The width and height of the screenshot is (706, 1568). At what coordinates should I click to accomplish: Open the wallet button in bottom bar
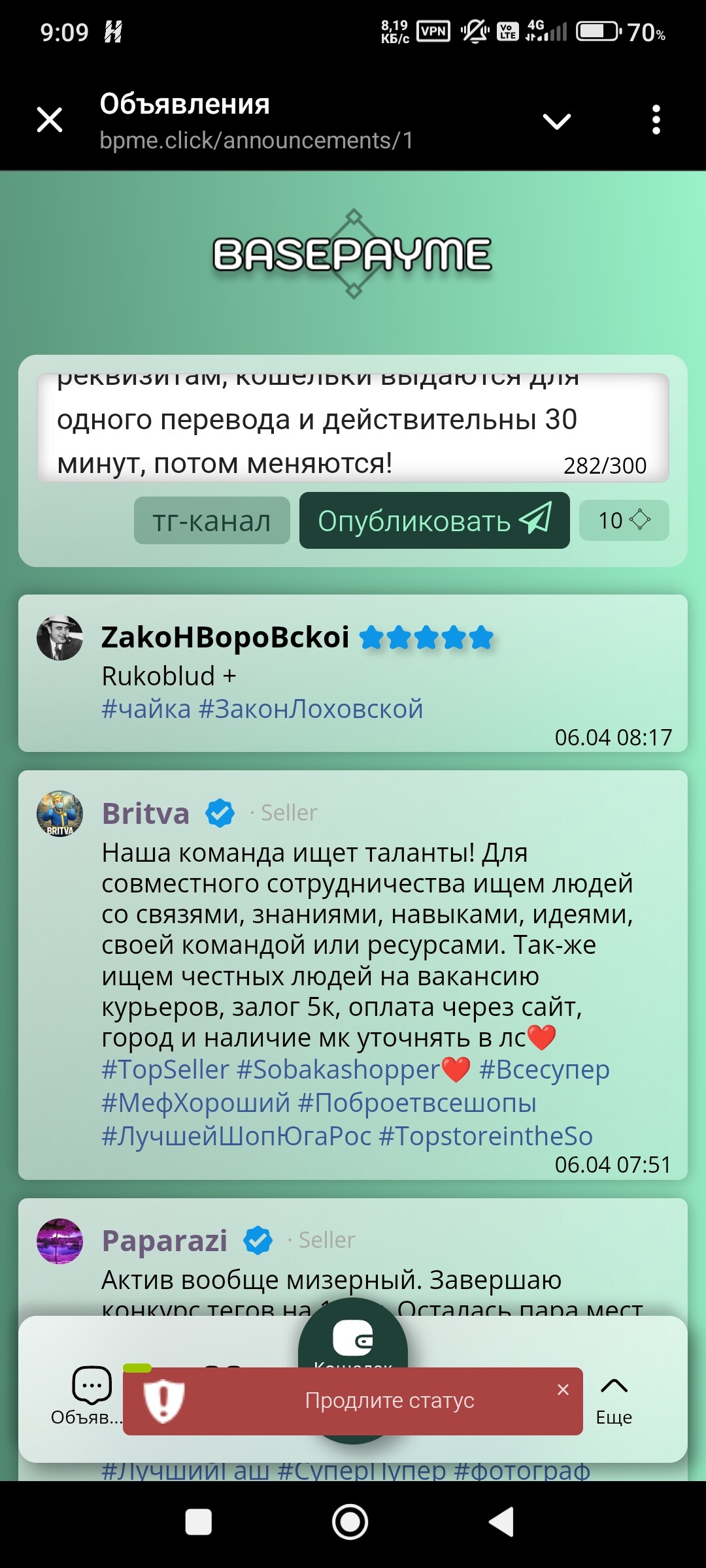point(353,1338)
